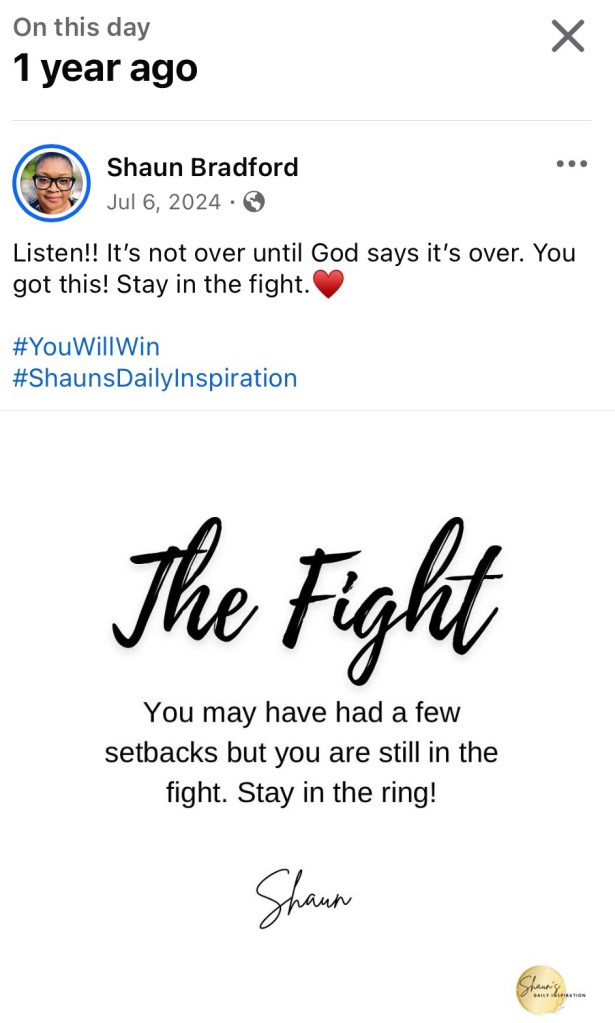Open Shaun Bradford's profile picture
The width and height of the screenshot is (615, 1023).
click(x=52, y=184)
